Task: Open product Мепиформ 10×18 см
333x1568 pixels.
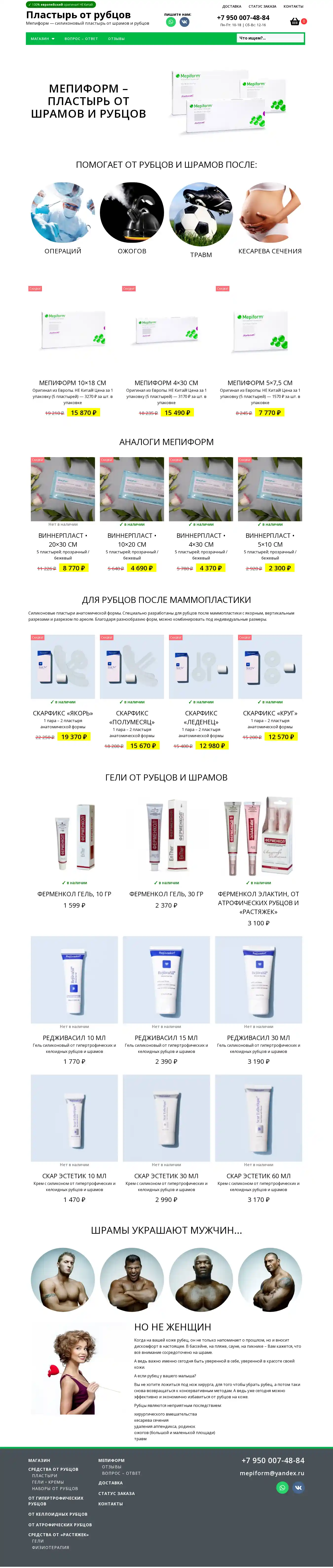Action: point(73,383)
